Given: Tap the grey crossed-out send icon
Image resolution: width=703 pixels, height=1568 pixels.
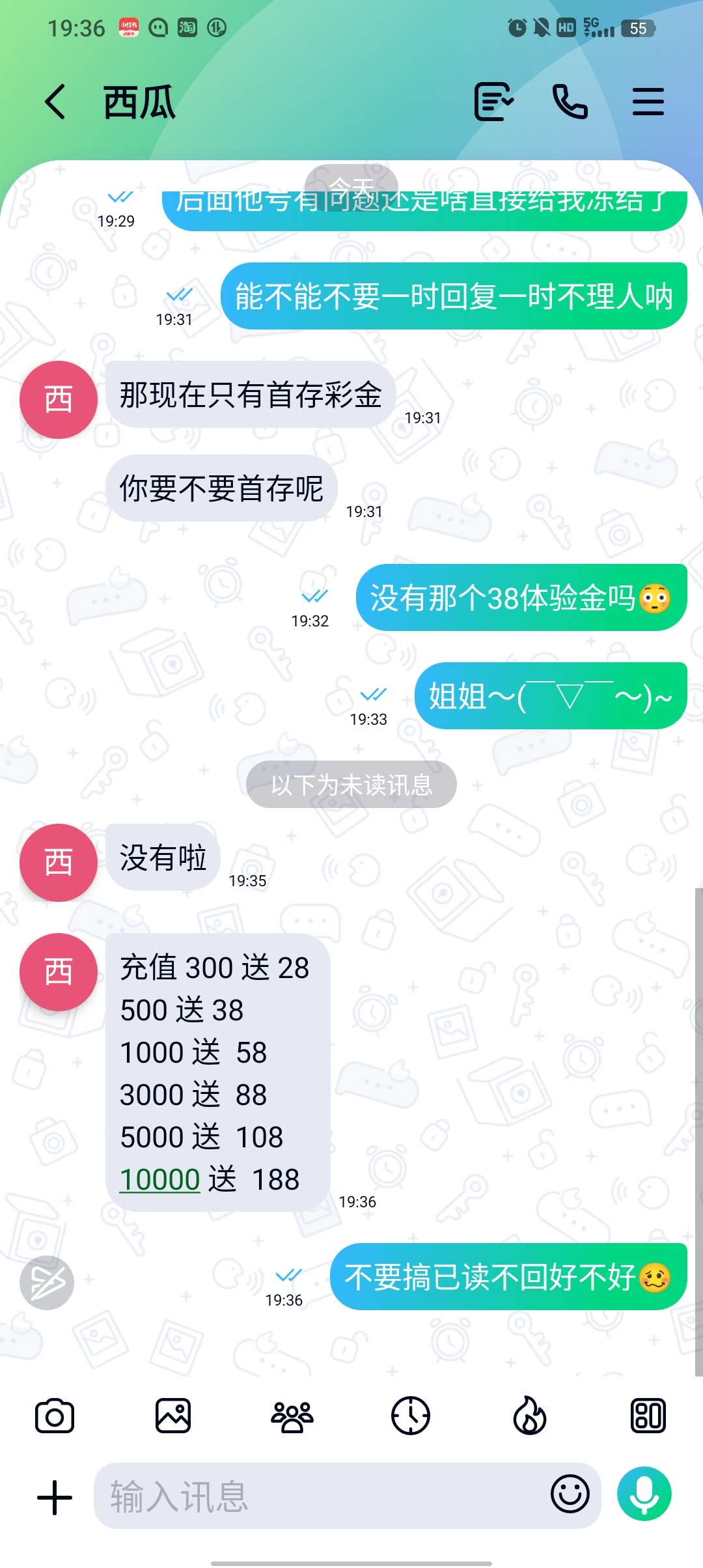Looking at the screenshot, I should pyautogui.click(x=47, y=1283).
